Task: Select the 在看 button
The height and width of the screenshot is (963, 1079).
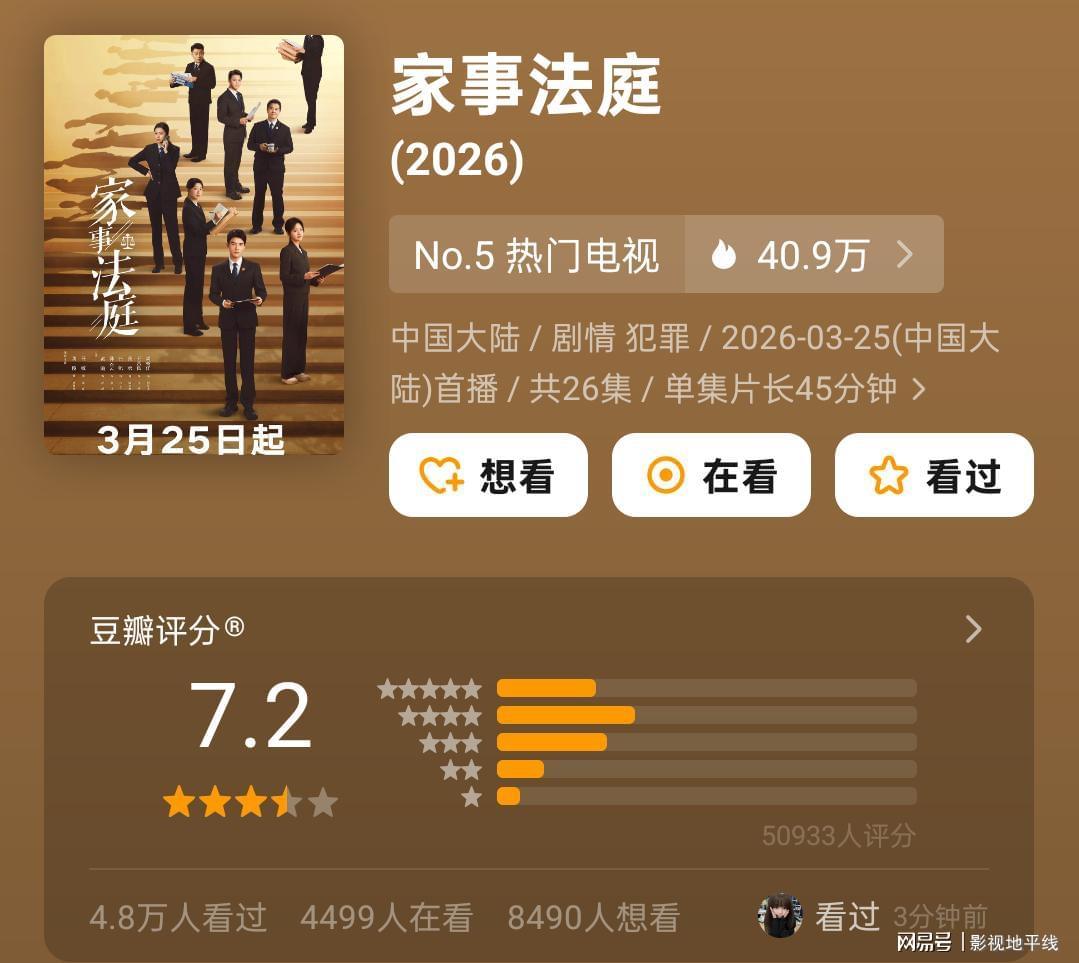Action: pyautogui.click(x=711, y=476)
